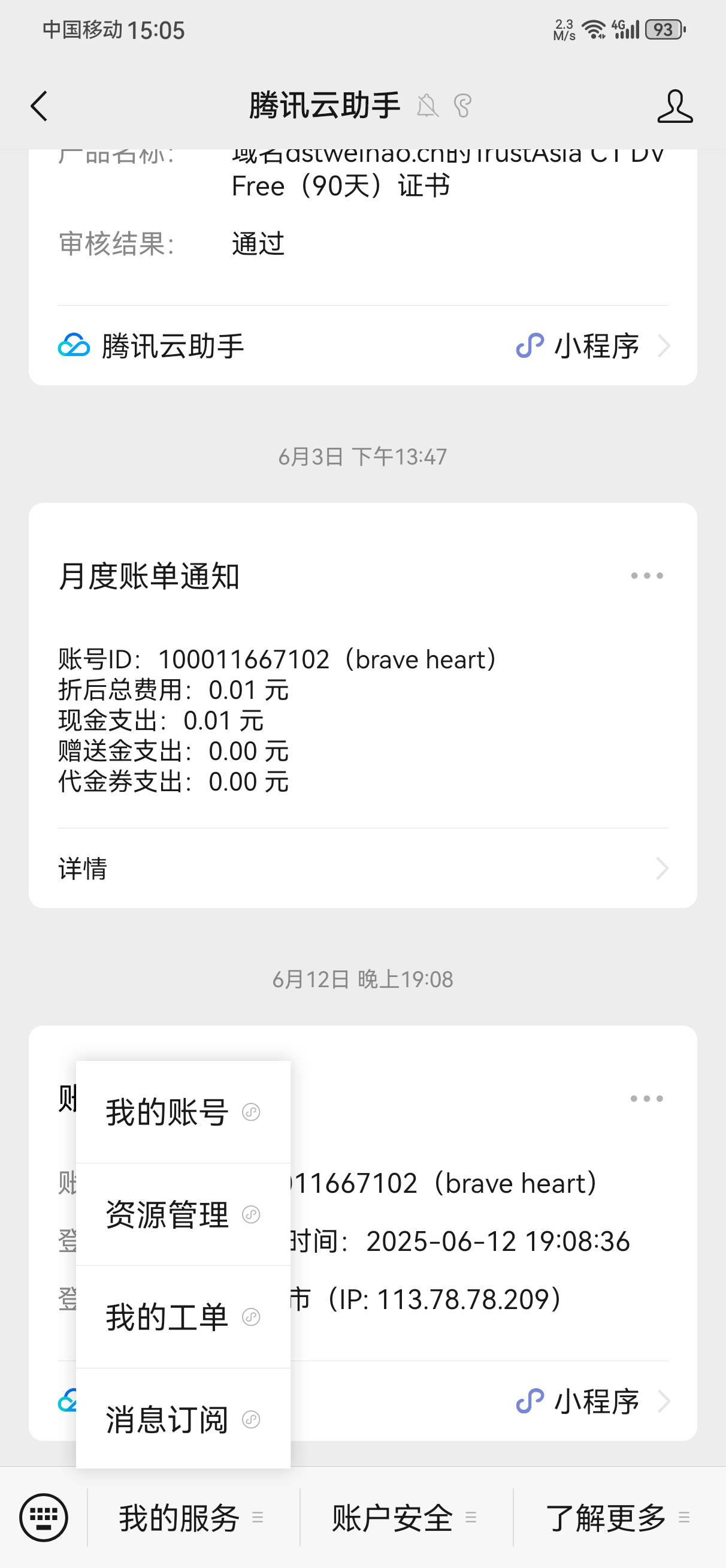Go back from 腾讯云助手 chat

(39, 107)
